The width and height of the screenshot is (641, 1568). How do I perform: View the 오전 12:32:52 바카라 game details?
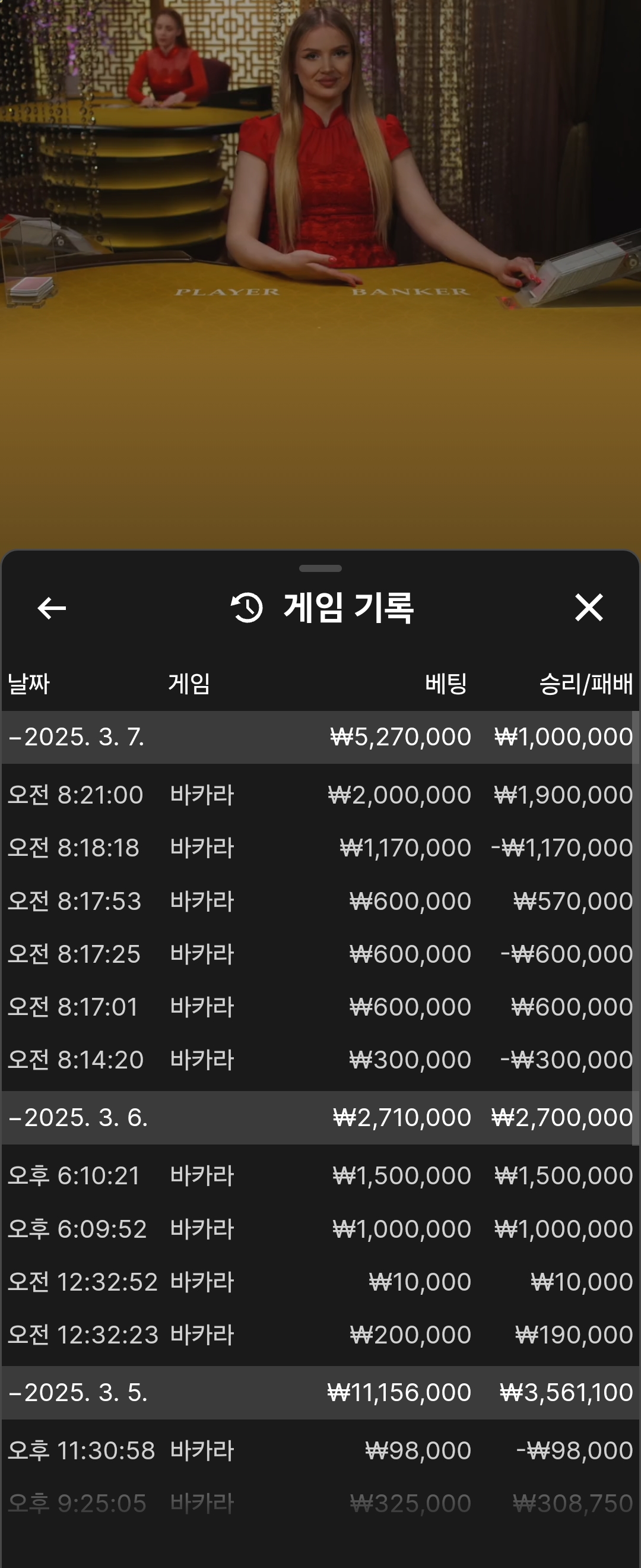(x=320, y=1281)
